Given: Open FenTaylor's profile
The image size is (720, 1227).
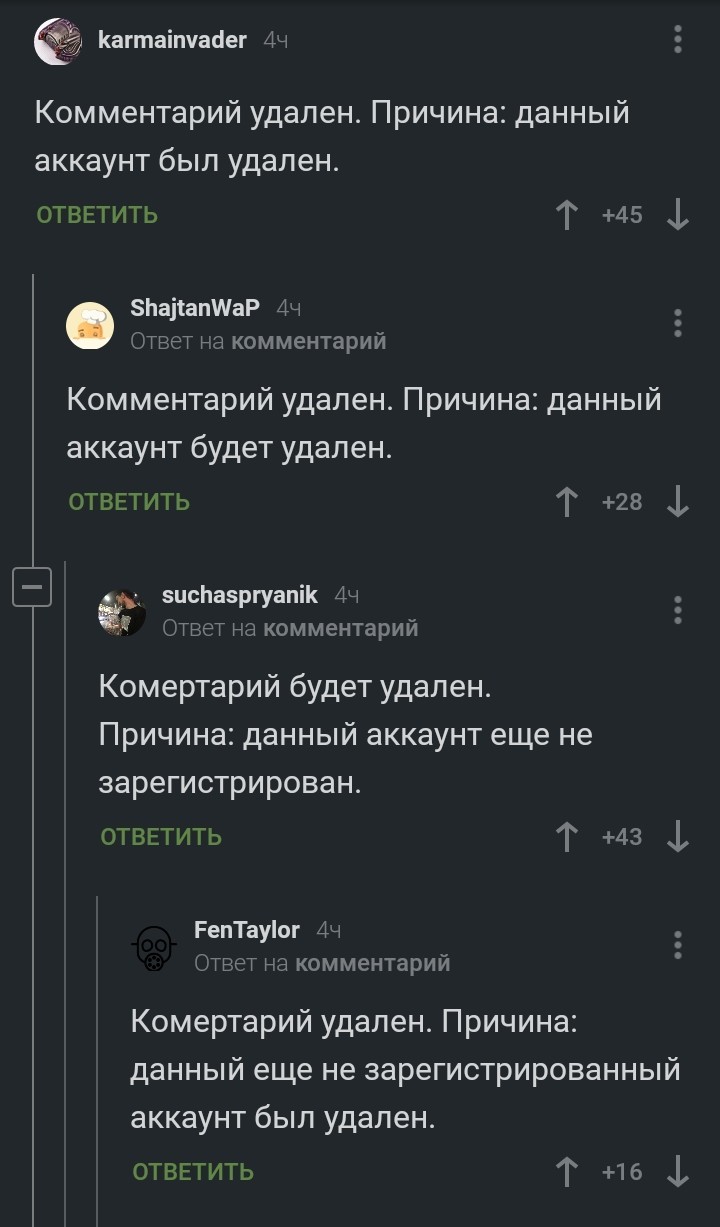Looking at the screenshot, I should (246, 930).
